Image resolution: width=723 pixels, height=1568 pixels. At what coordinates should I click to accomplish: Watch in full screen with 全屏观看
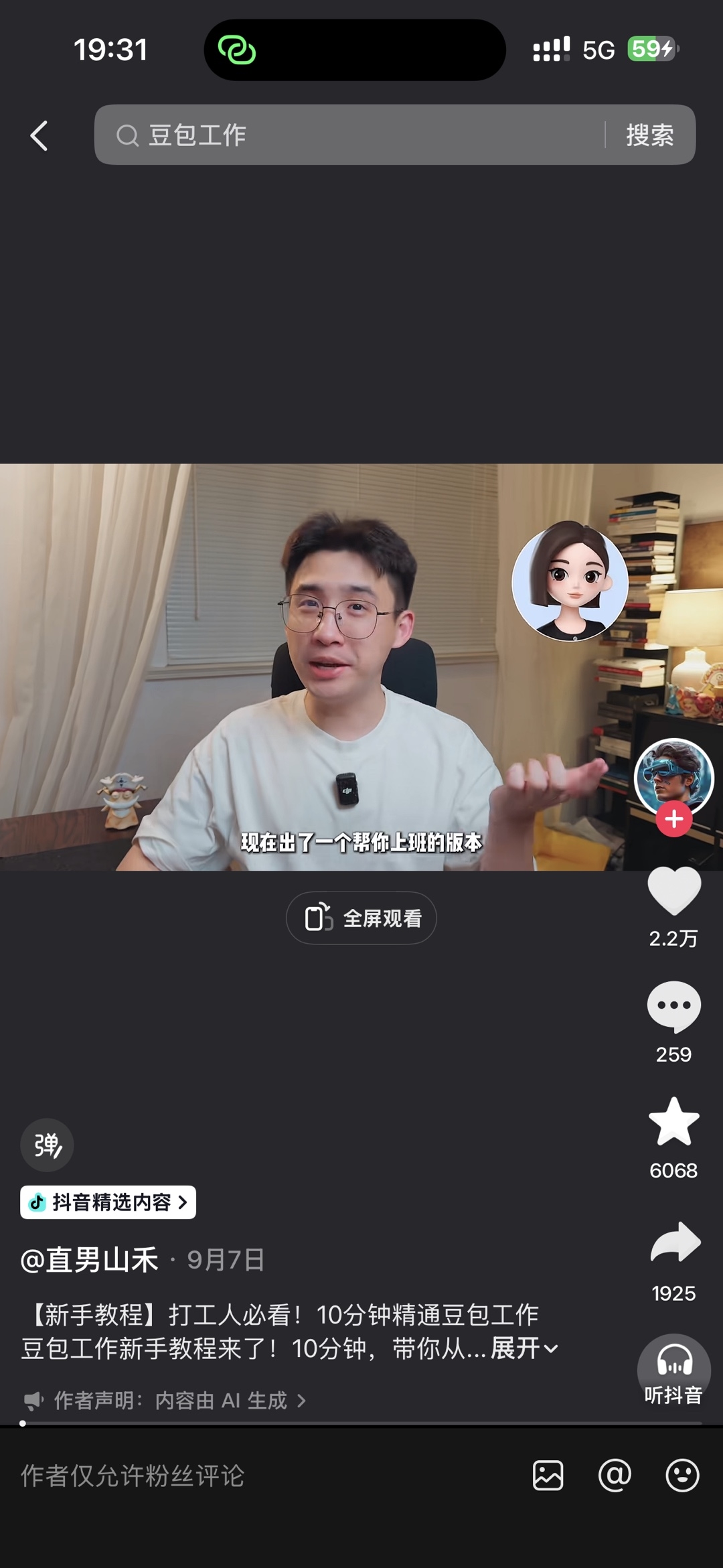(x=361, y=918)
